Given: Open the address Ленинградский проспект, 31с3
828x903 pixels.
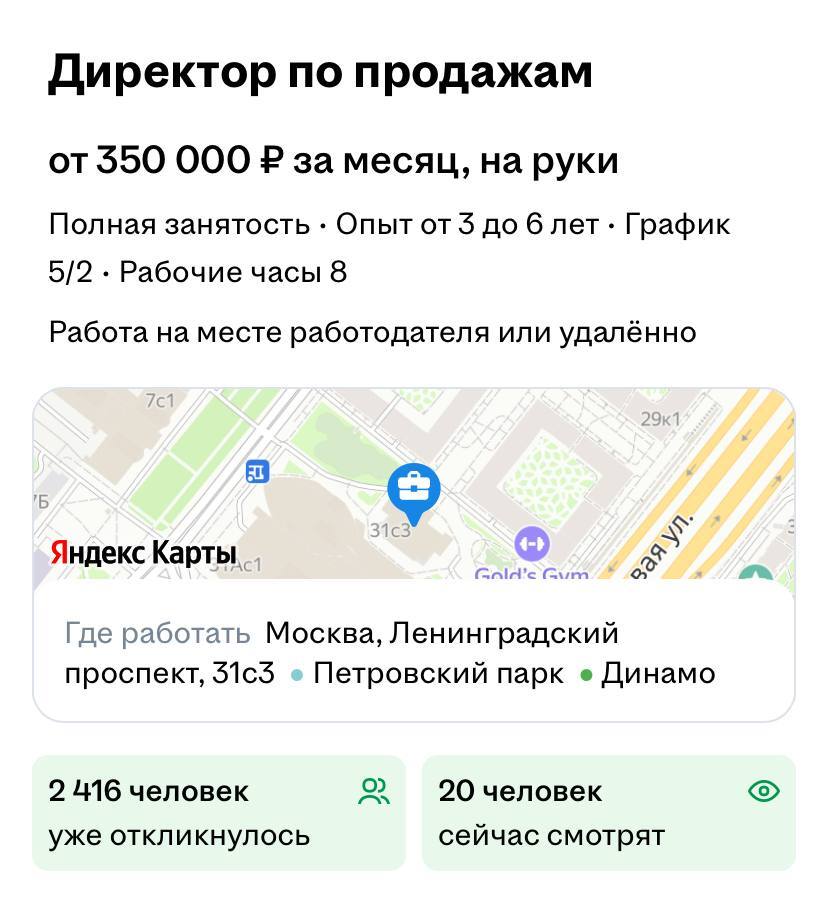Looking at the screenshot, I should pos(441,653).
